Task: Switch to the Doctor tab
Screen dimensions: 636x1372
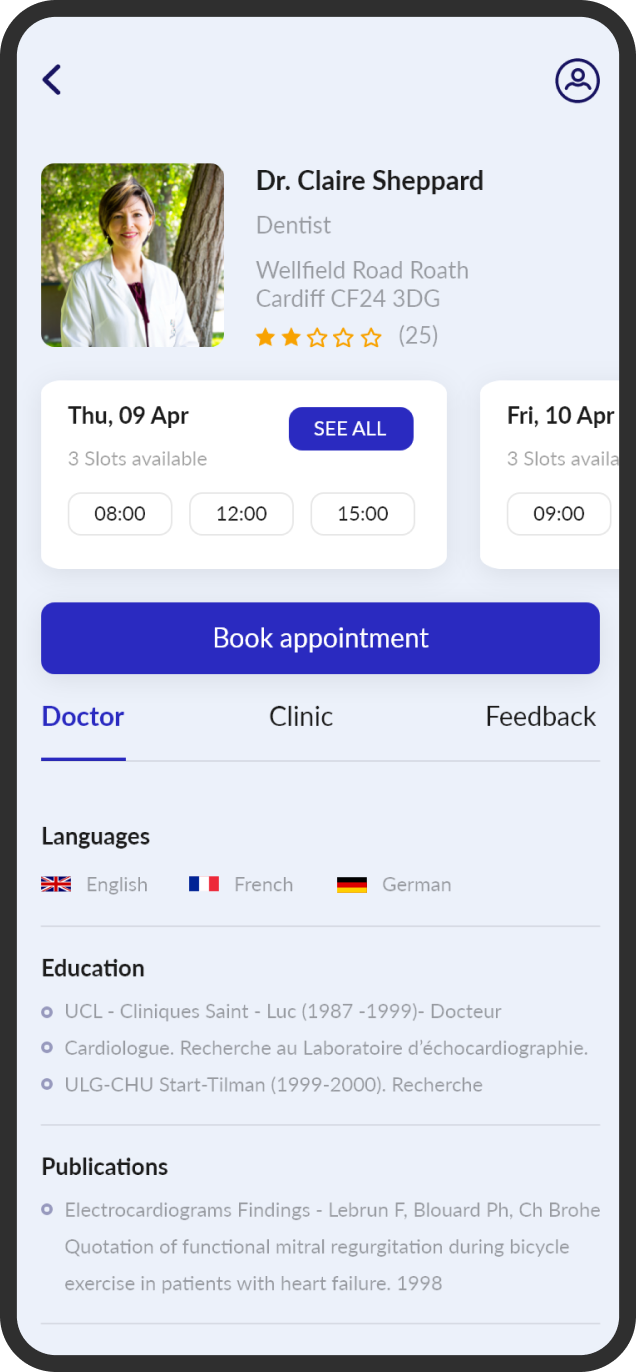Action: pos(83,717)
